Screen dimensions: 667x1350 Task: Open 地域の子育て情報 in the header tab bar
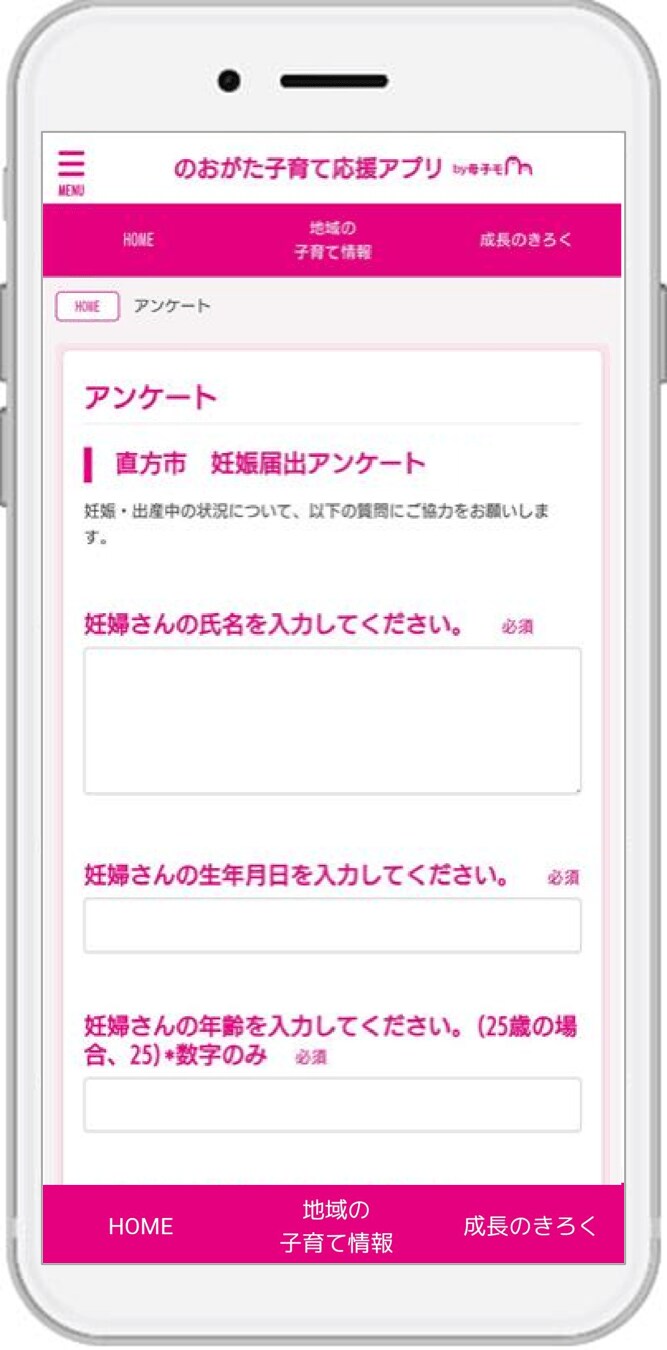(332, 240)
